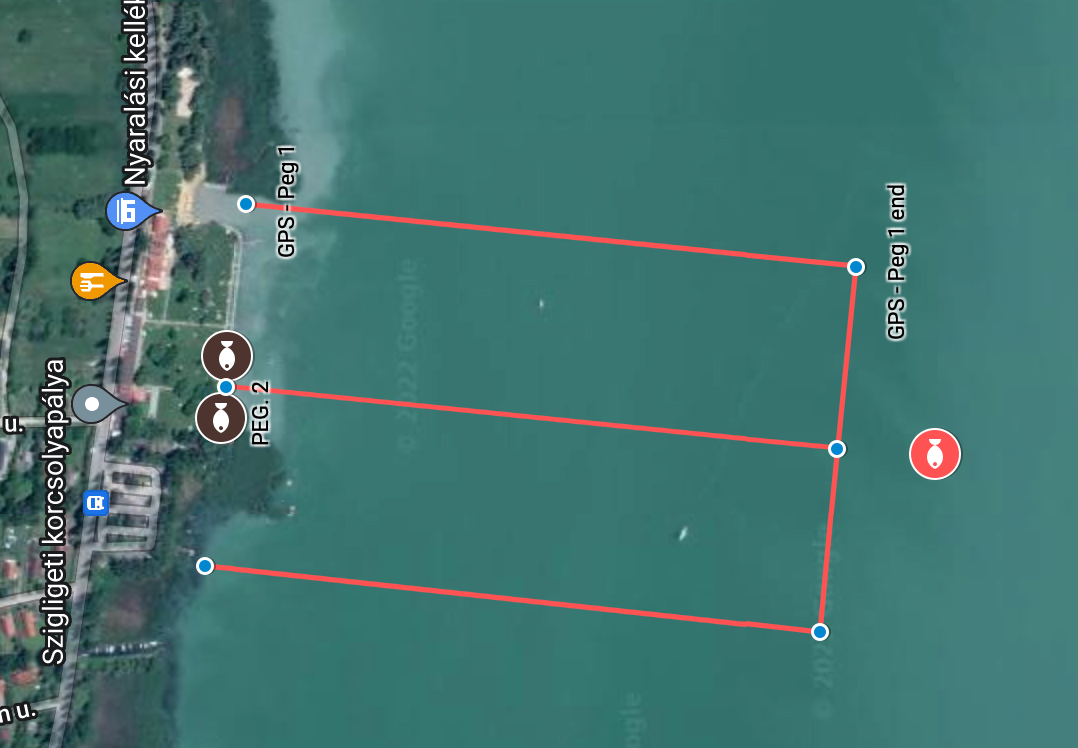1078x748 pixels.
Task: Select the orange restaurant pin
Action: tap(92, 281)
